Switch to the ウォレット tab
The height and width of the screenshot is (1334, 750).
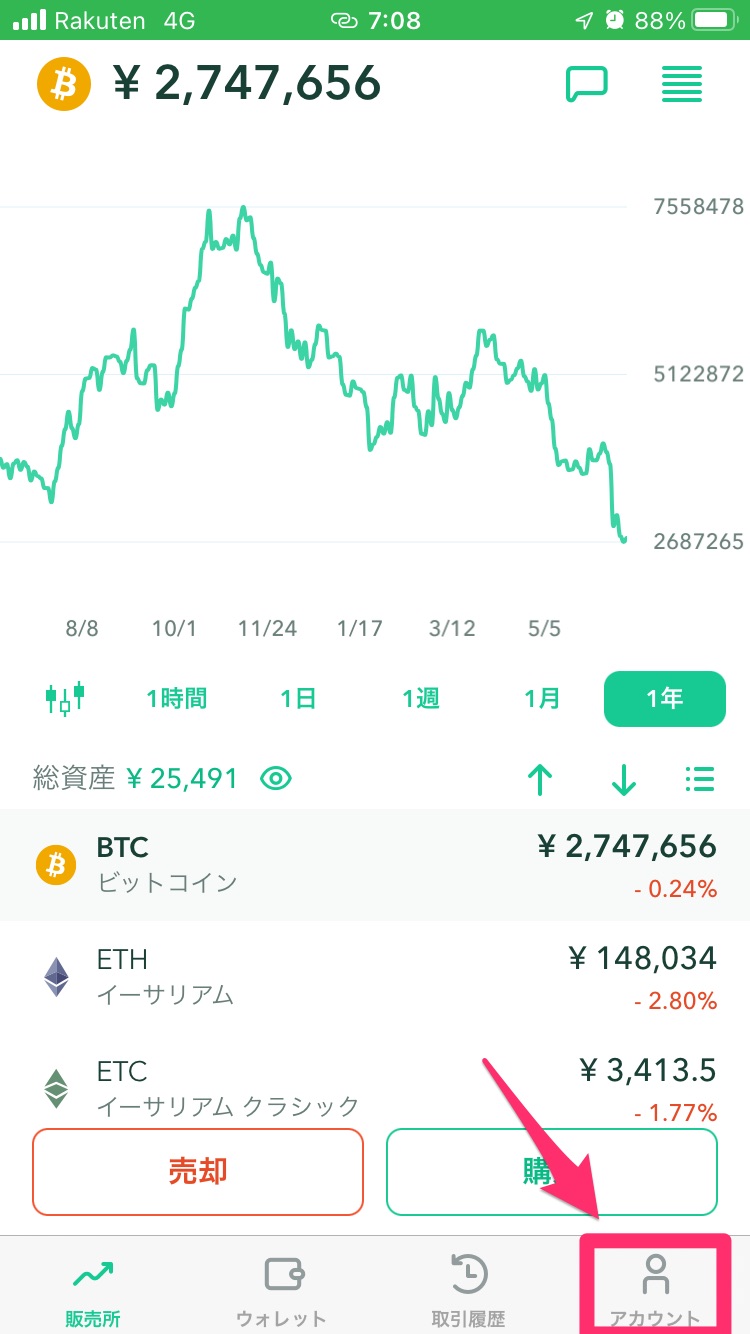(281, 1288)
